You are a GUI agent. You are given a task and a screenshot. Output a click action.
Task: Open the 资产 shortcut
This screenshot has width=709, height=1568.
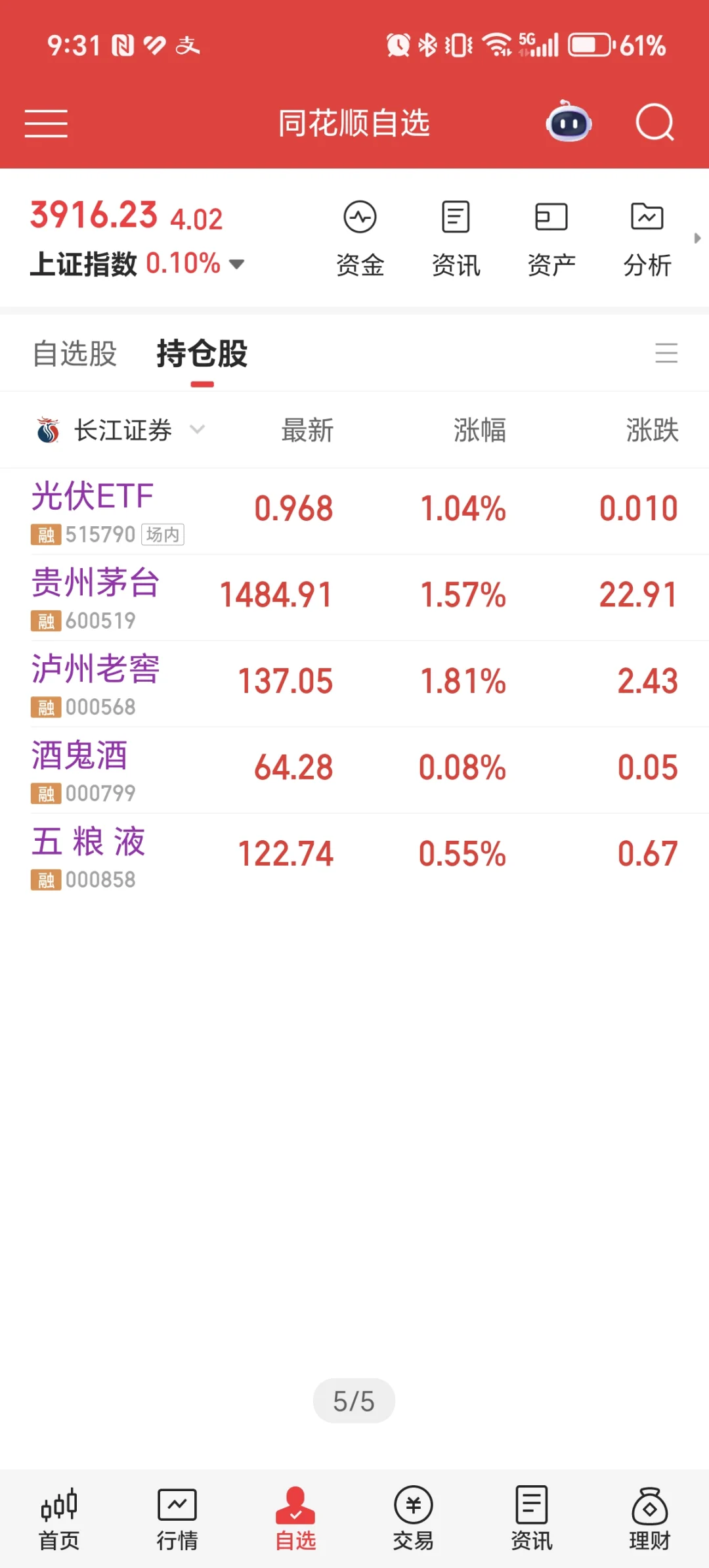[x=551, y=239]
